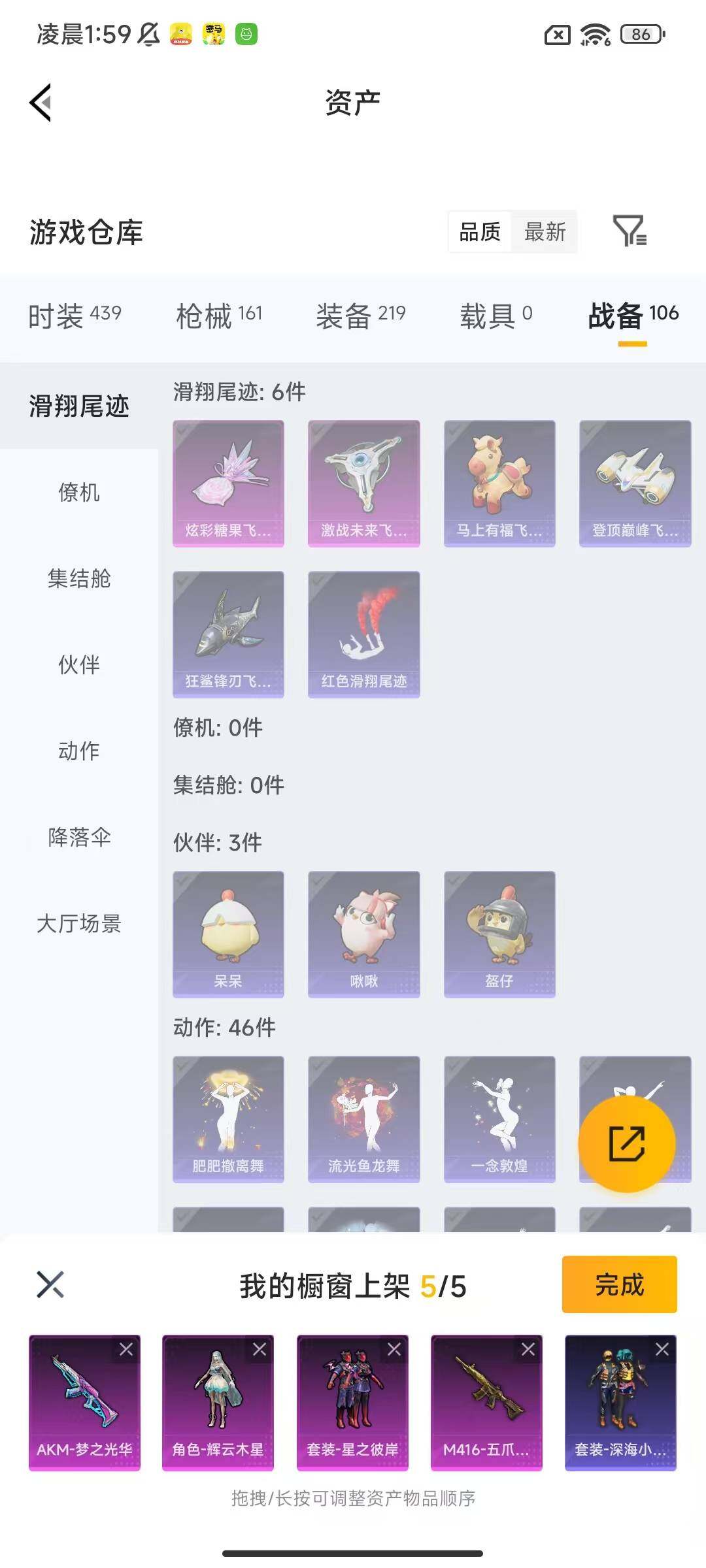Screen dimensions: 706x1568
Task: Switch to the 枪械 tab
Action: click(x=219, y=316)
